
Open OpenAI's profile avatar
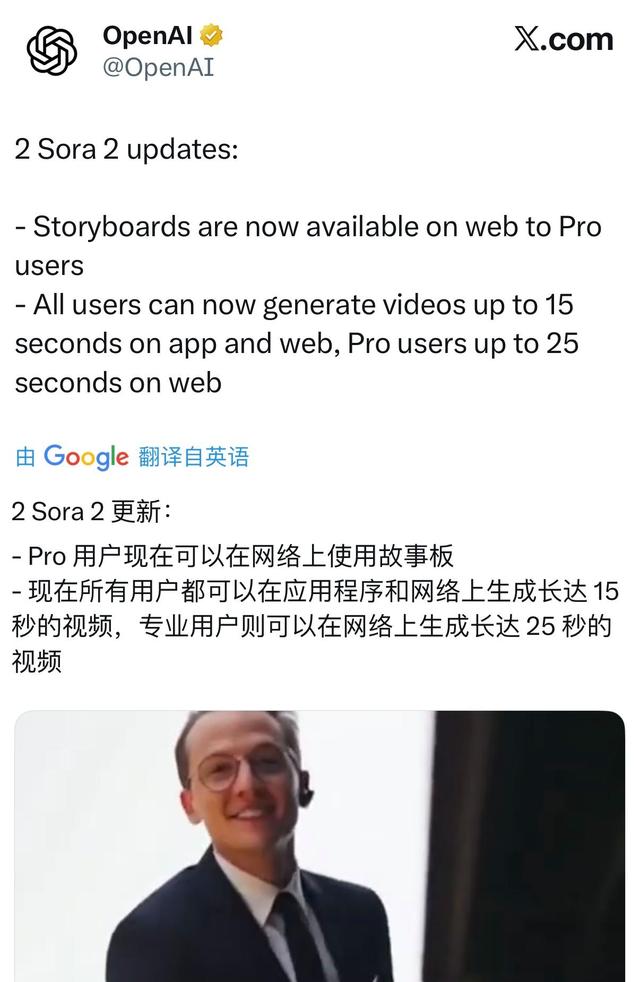pos(52,50)
